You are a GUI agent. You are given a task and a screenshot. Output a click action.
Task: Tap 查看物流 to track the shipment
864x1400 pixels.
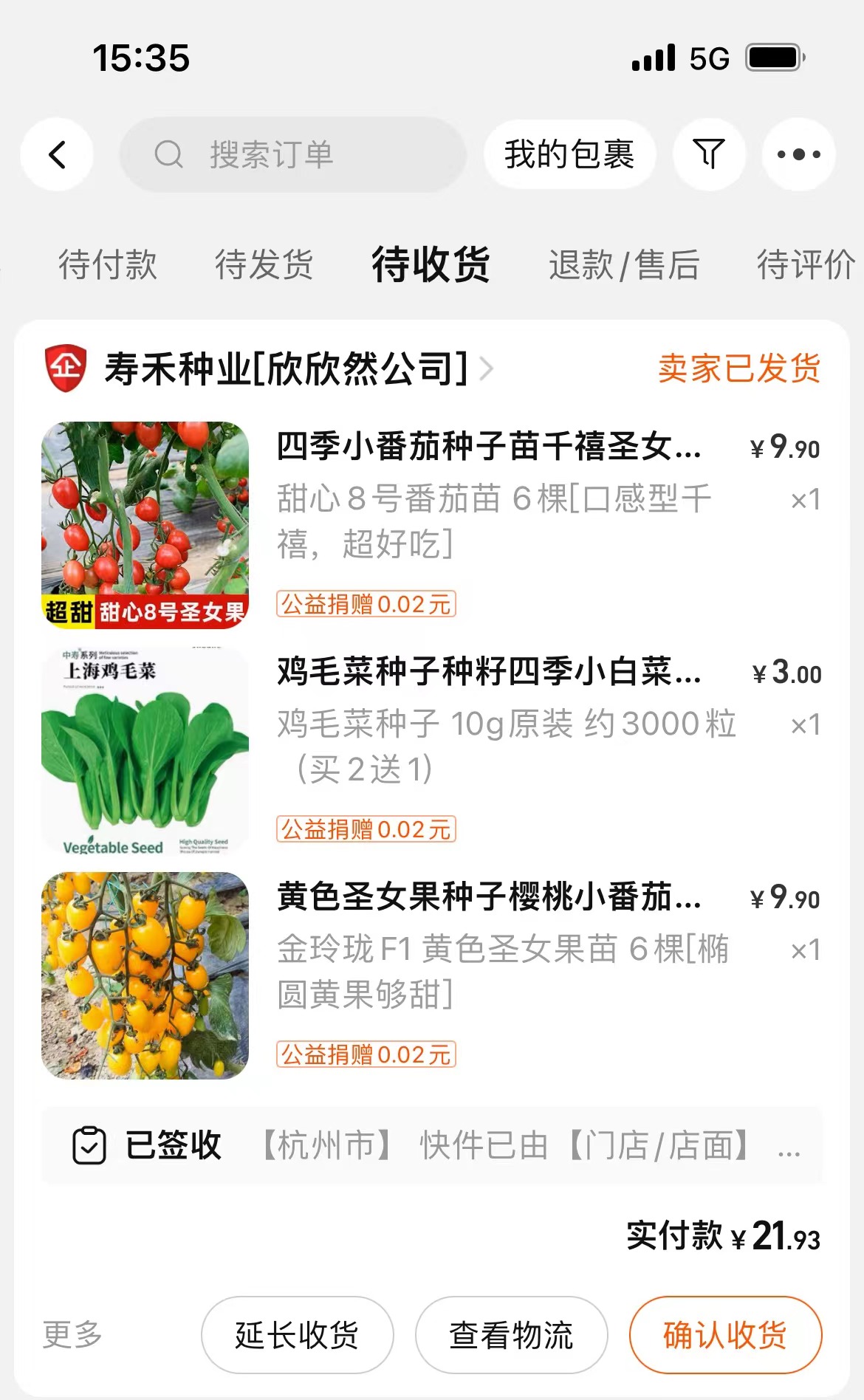[511, 1334]
